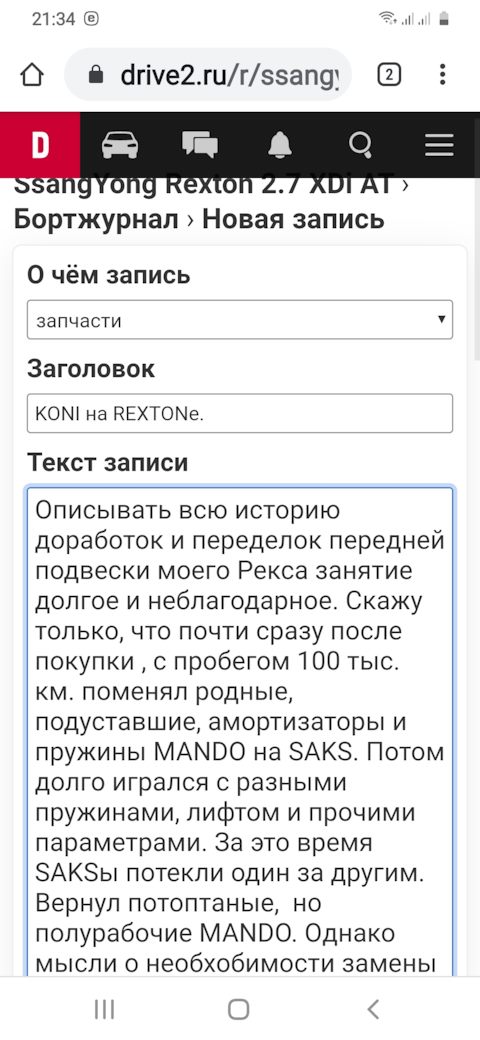This screenshot has height=1040, width=480.
Task: Open site search magnifier
Action: click(x=360, y=145)
